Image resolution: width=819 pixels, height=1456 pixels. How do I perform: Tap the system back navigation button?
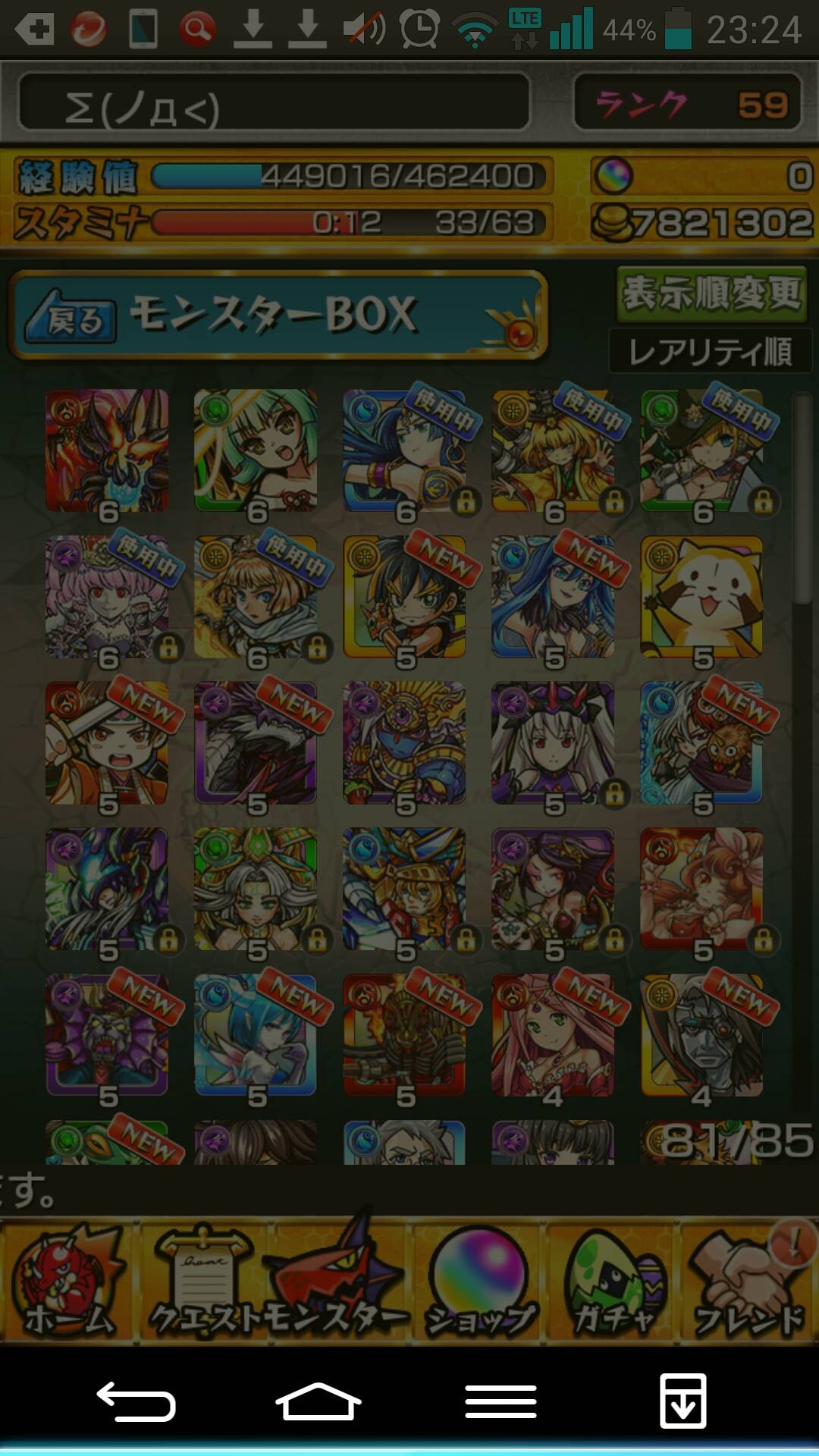coord(136,1401)
